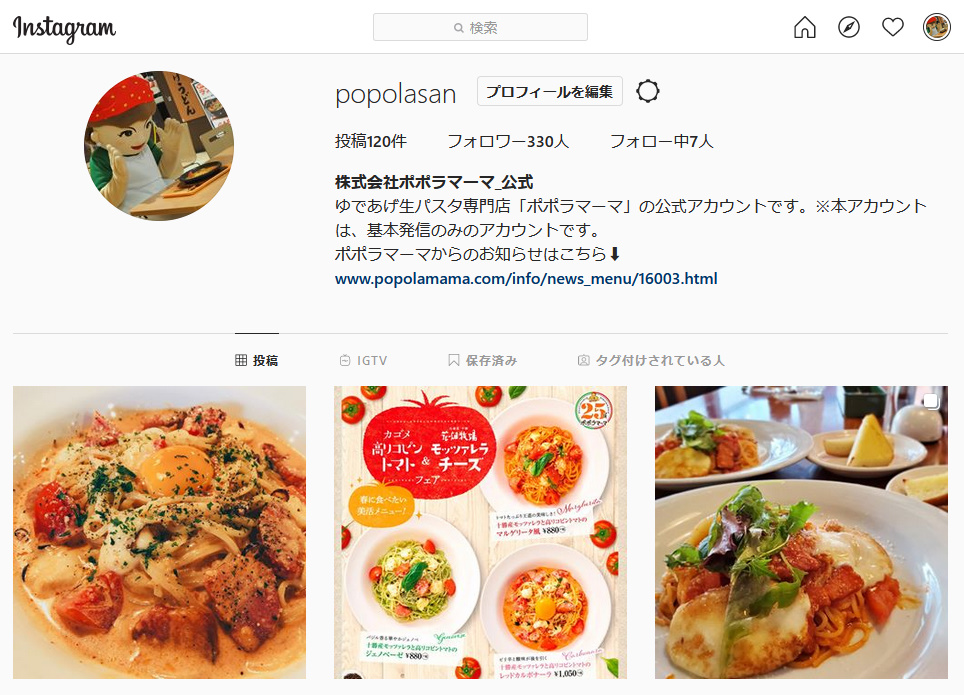
Task: Switch to the IGTV tab
Action: 363,360
